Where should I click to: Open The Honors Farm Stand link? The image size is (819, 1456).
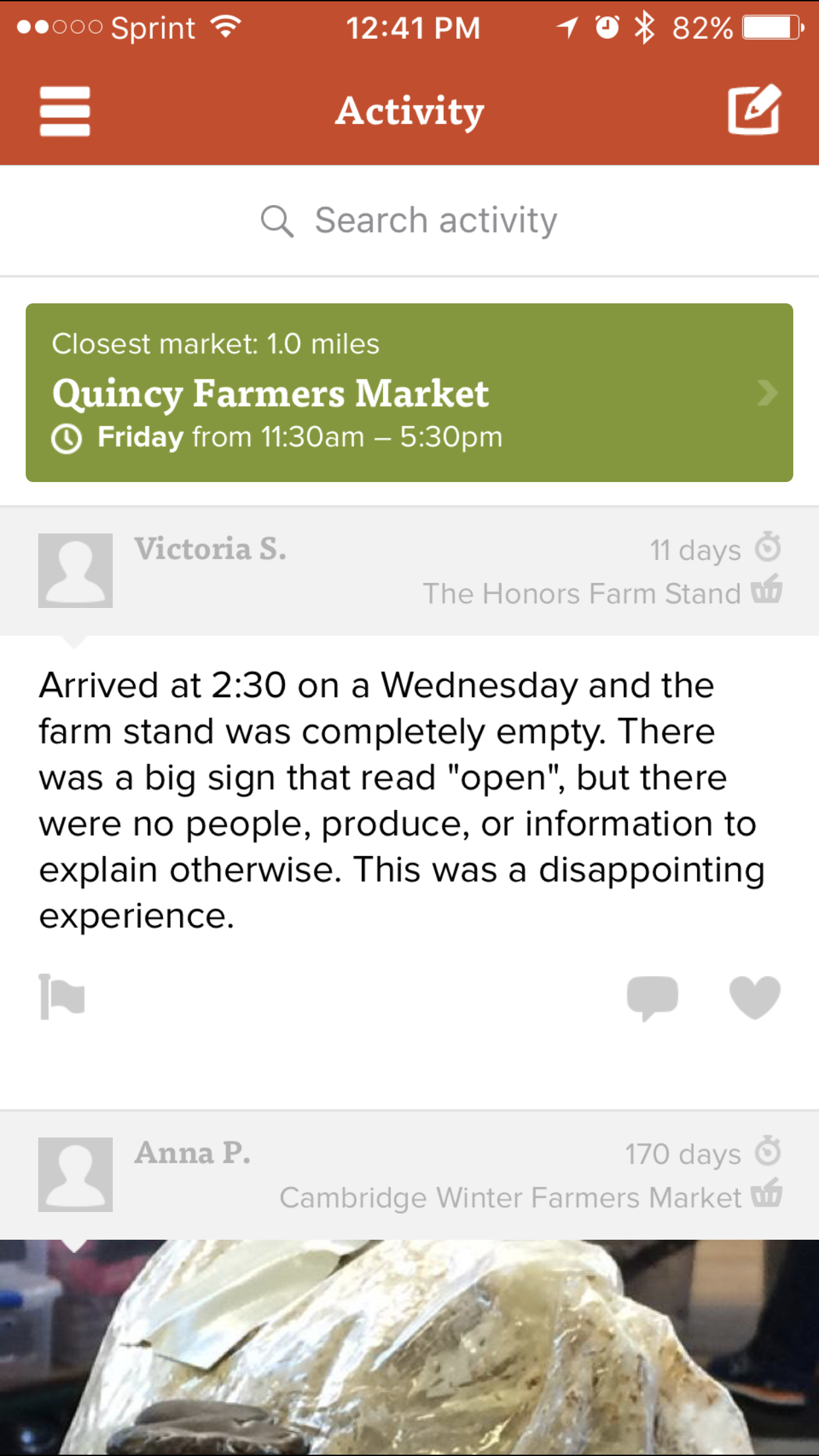click(x=582, y=593)
